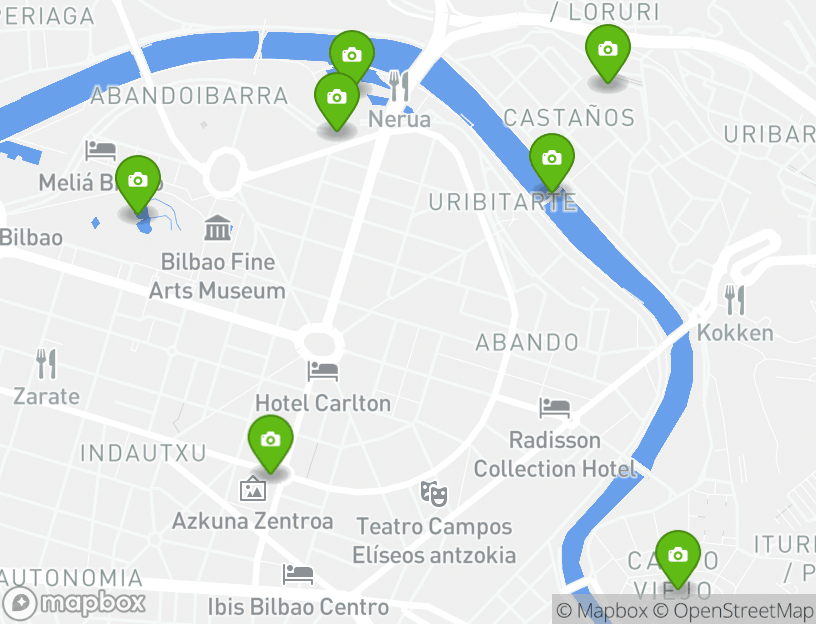The height and width of the screenshot is (624, 816).
Task: Open the camera marker in Abandoibarra
Action: (x=337, y=97)
